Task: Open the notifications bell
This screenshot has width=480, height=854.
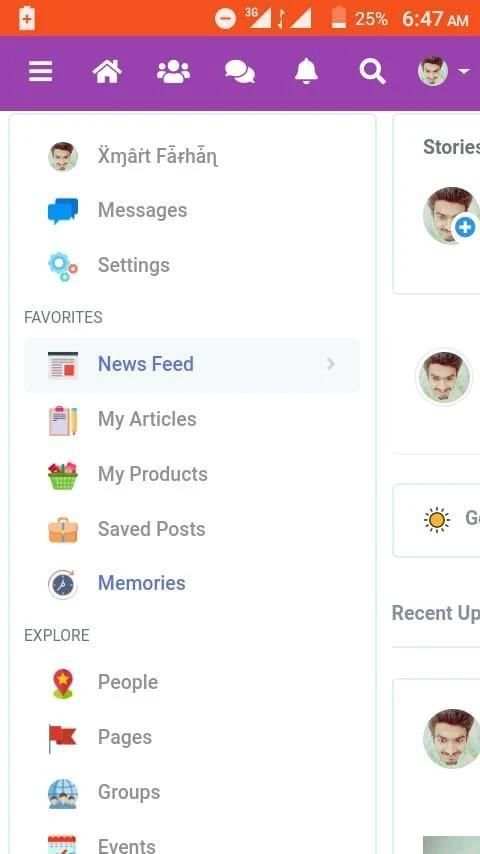Action: 306,71
